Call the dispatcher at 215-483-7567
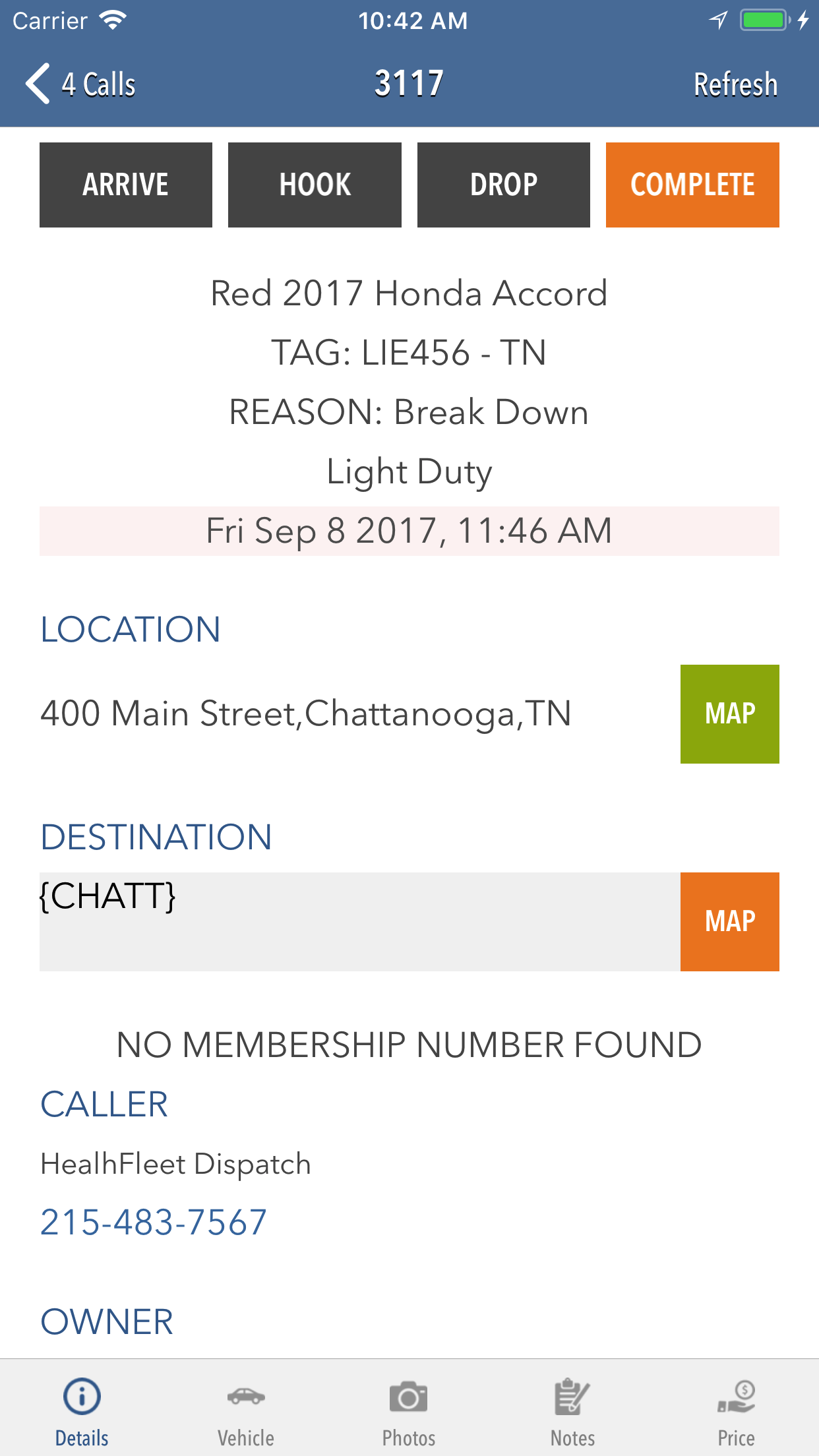The height and width of the screenshot is (1456, 819). (x=154, y=1222)
